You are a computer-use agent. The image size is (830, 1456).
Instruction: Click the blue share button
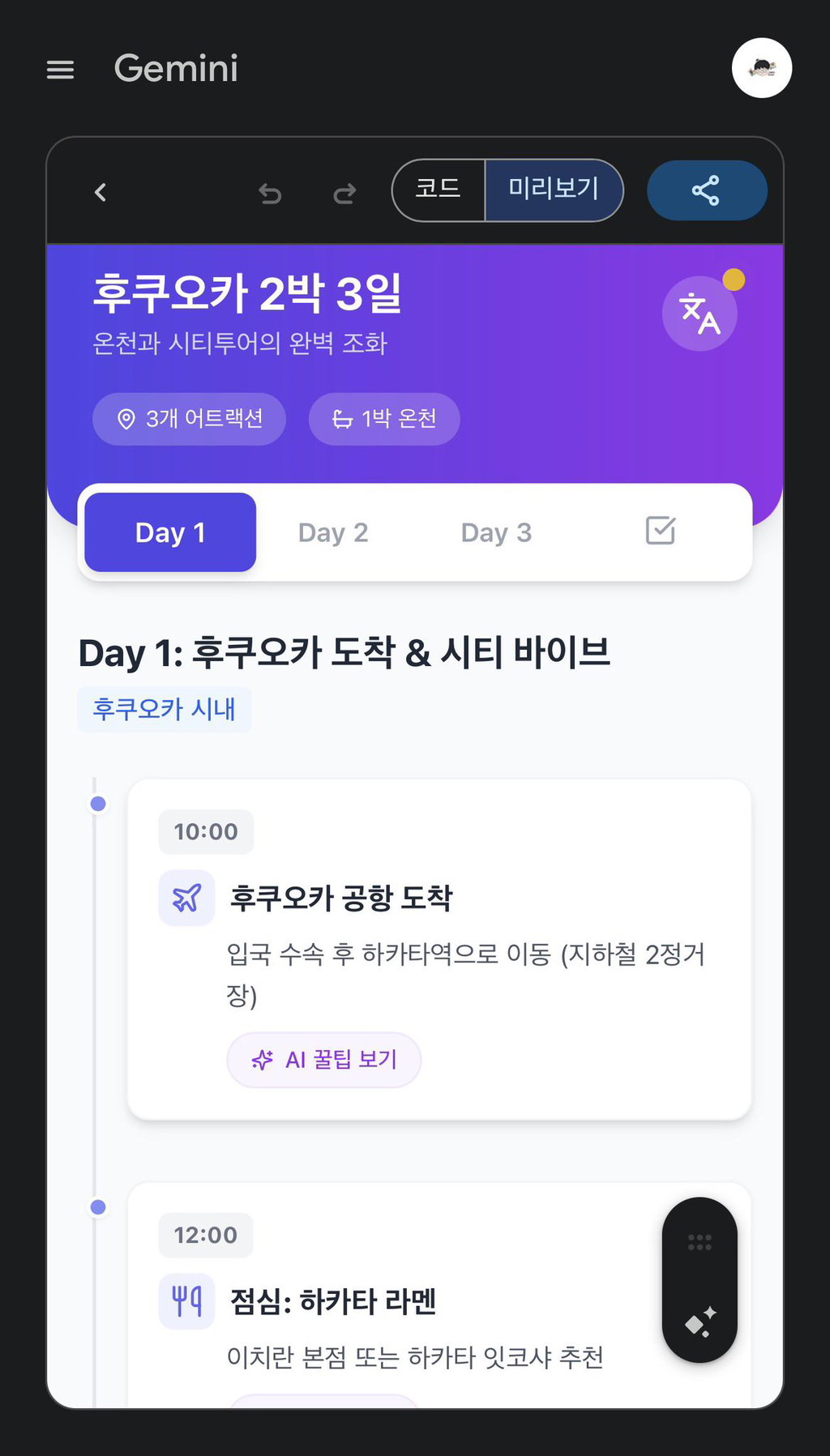tap(706, 190)
